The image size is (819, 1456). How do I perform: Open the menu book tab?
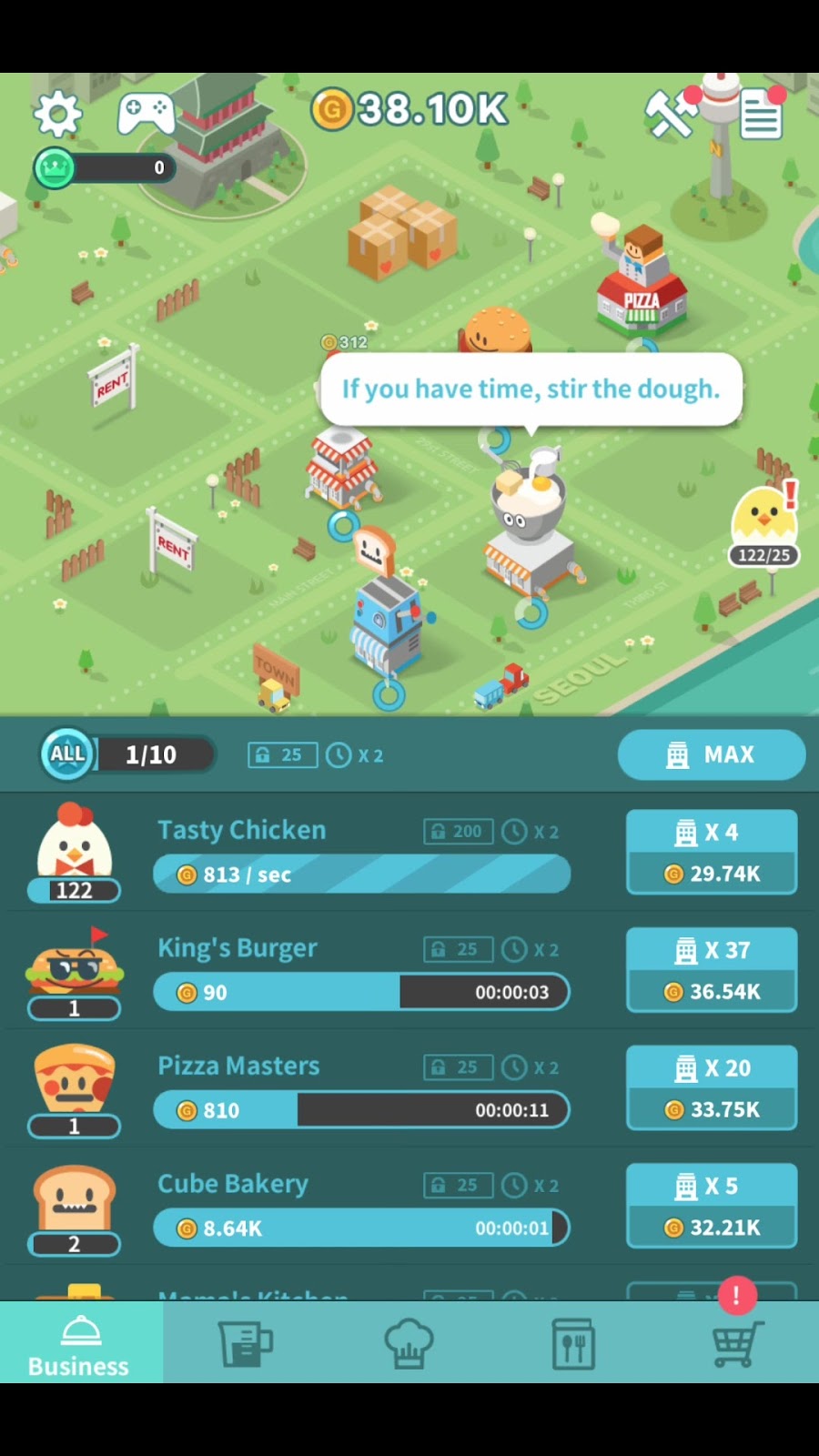(573, 1344)
